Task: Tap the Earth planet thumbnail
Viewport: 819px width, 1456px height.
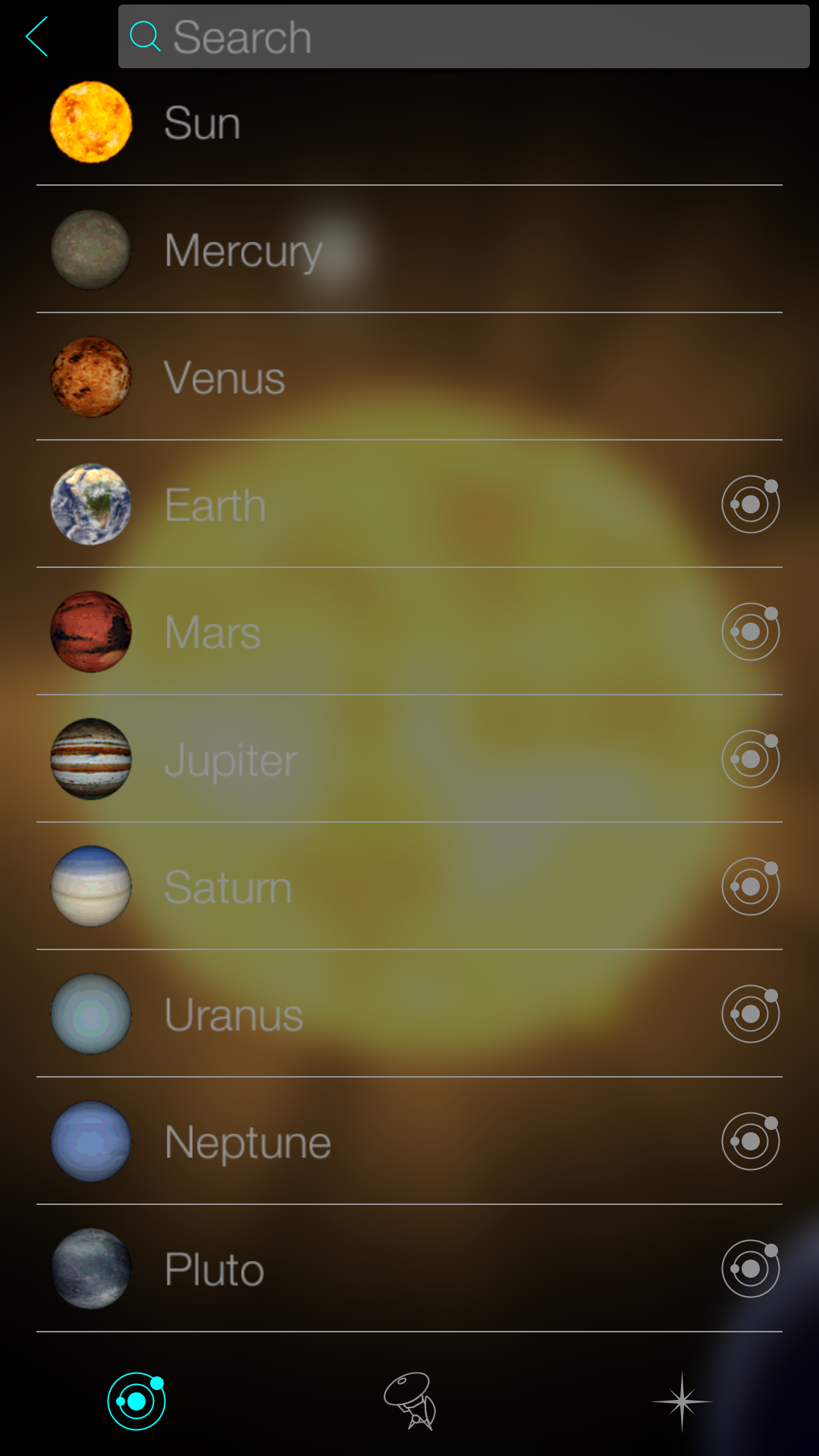Action: [90, 504]
